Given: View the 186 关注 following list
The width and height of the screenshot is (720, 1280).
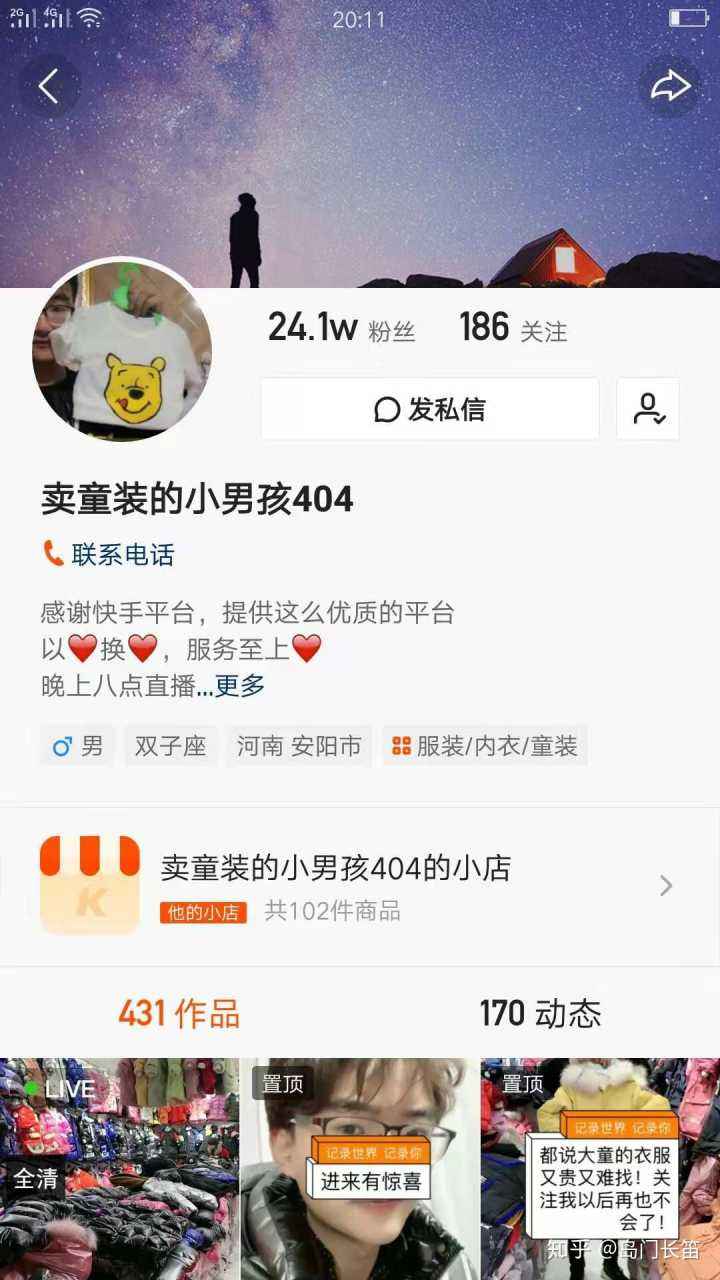Looking at the screenshot, I should pyautogui.click(x=512, y=328).
